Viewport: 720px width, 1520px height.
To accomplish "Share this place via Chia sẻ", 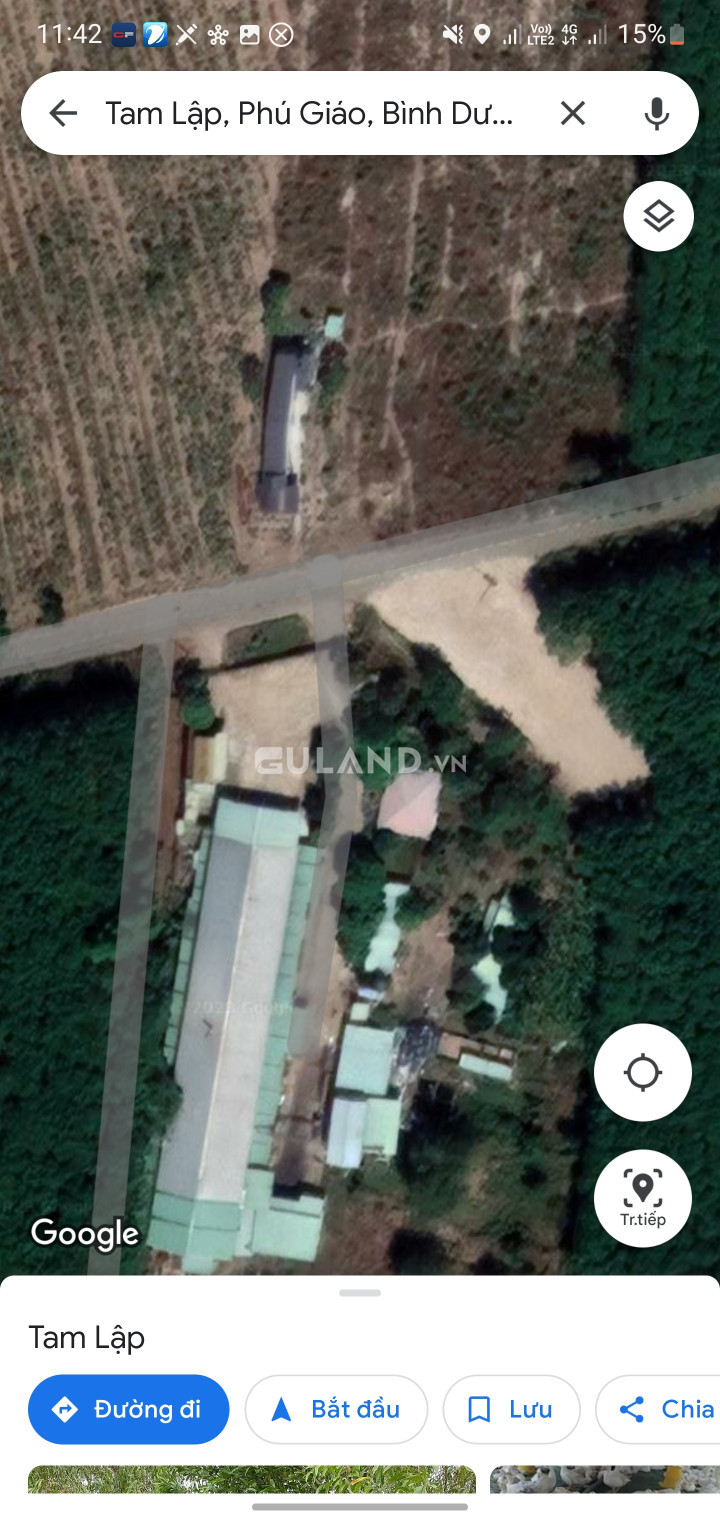I will pyautogui.click(x=658, y=1409).
